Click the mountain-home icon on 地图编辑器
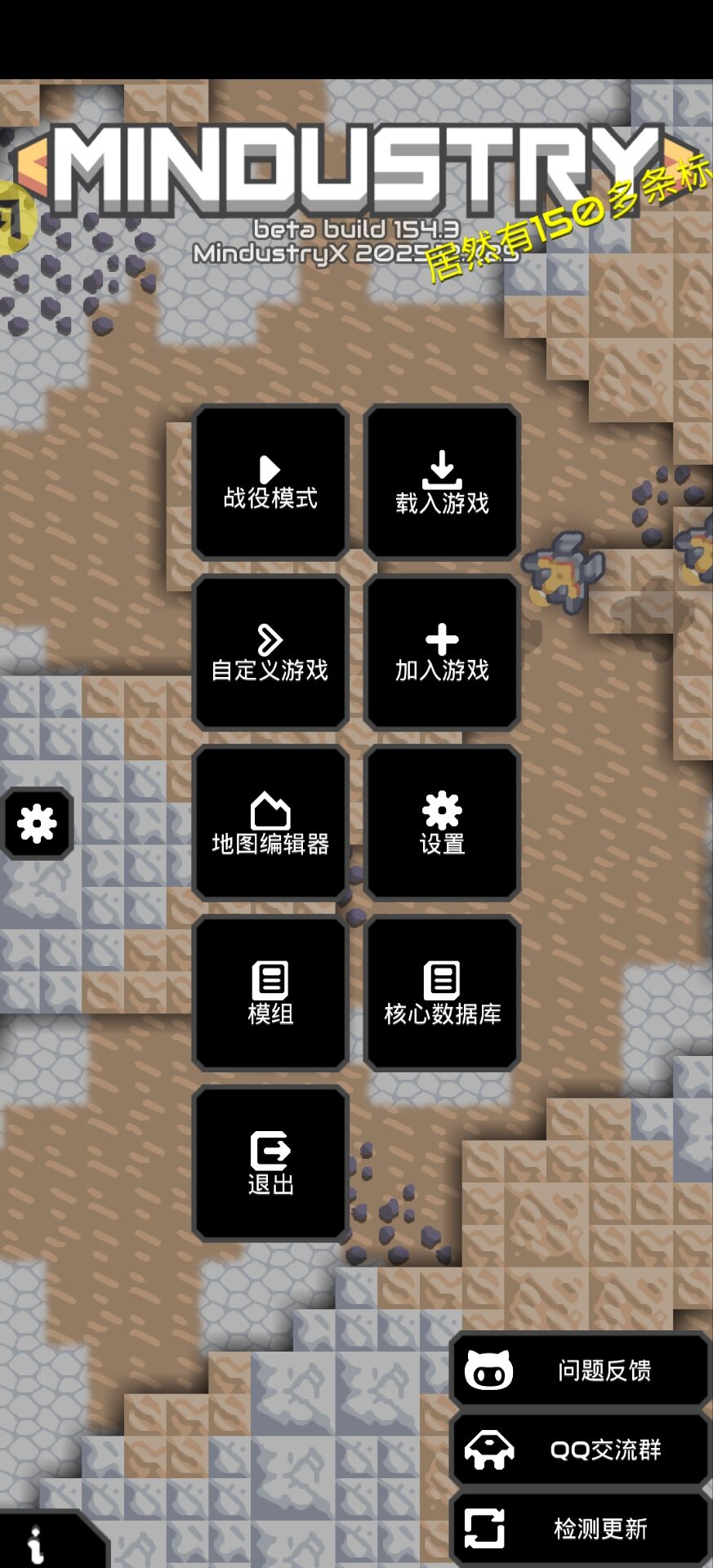The image size is (713, 1568). (x=270, y=810)
